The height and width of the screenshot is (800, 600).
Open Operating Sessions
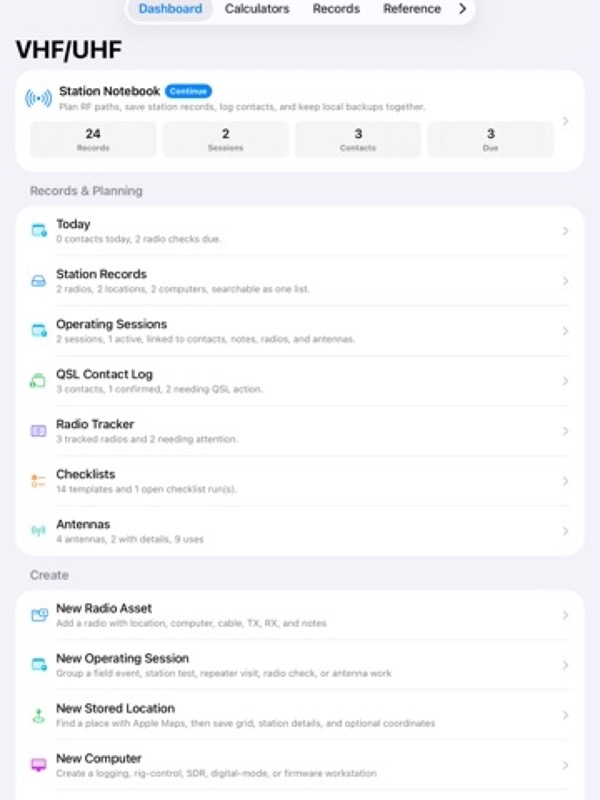[x=300, y=331]
